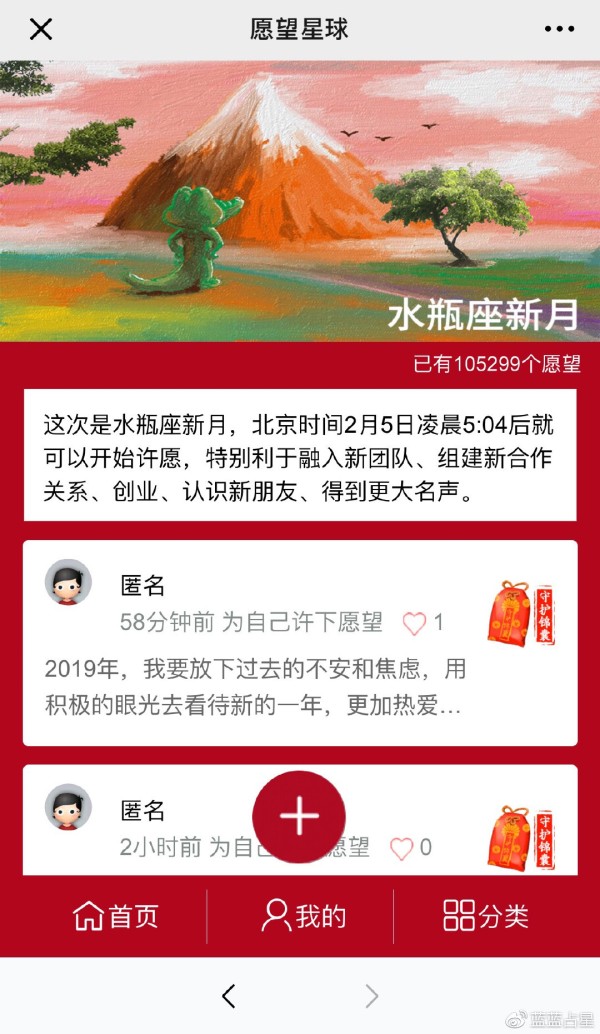
Task: Go back with the browser back arrow
Action: tap(229, 996)
